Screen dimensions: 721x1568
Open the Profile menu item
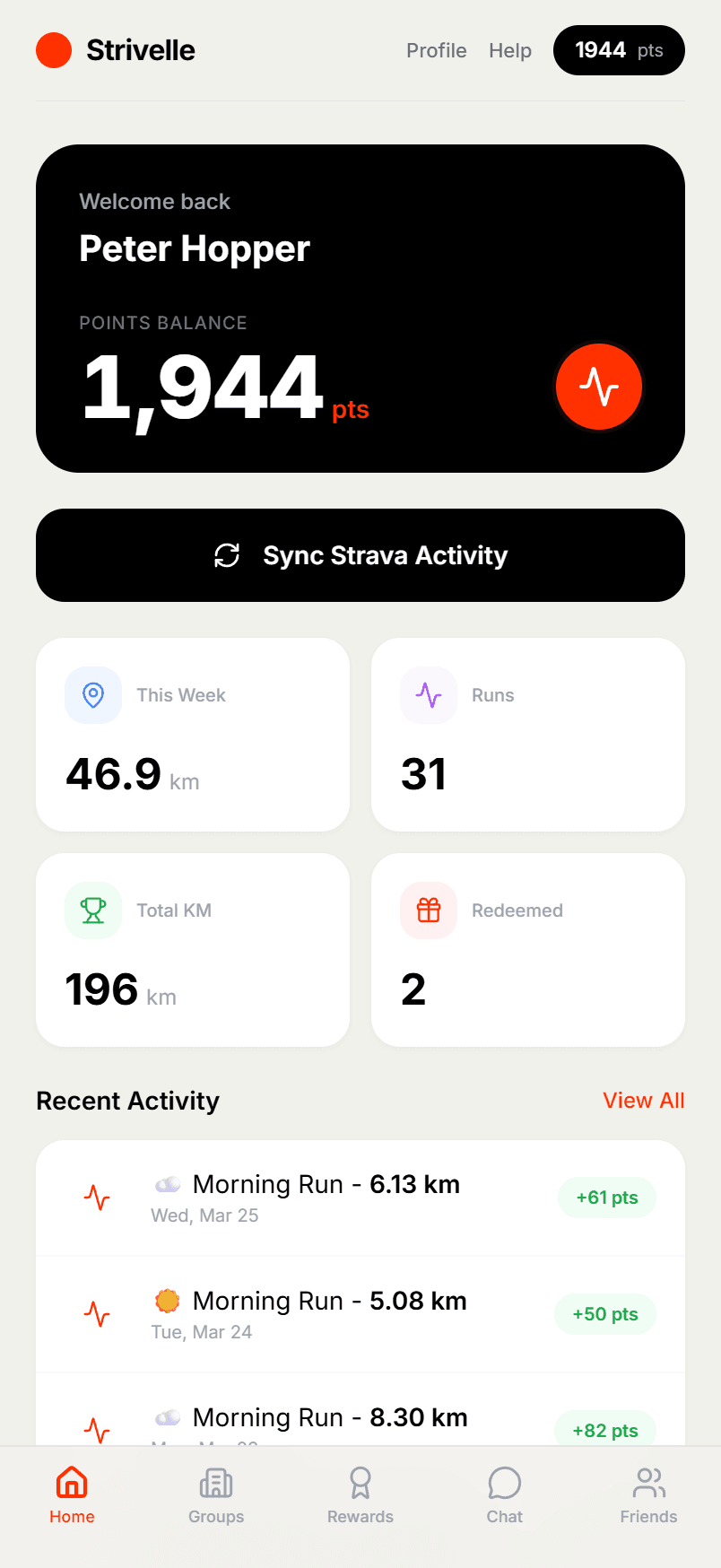[x=437, y=50]
